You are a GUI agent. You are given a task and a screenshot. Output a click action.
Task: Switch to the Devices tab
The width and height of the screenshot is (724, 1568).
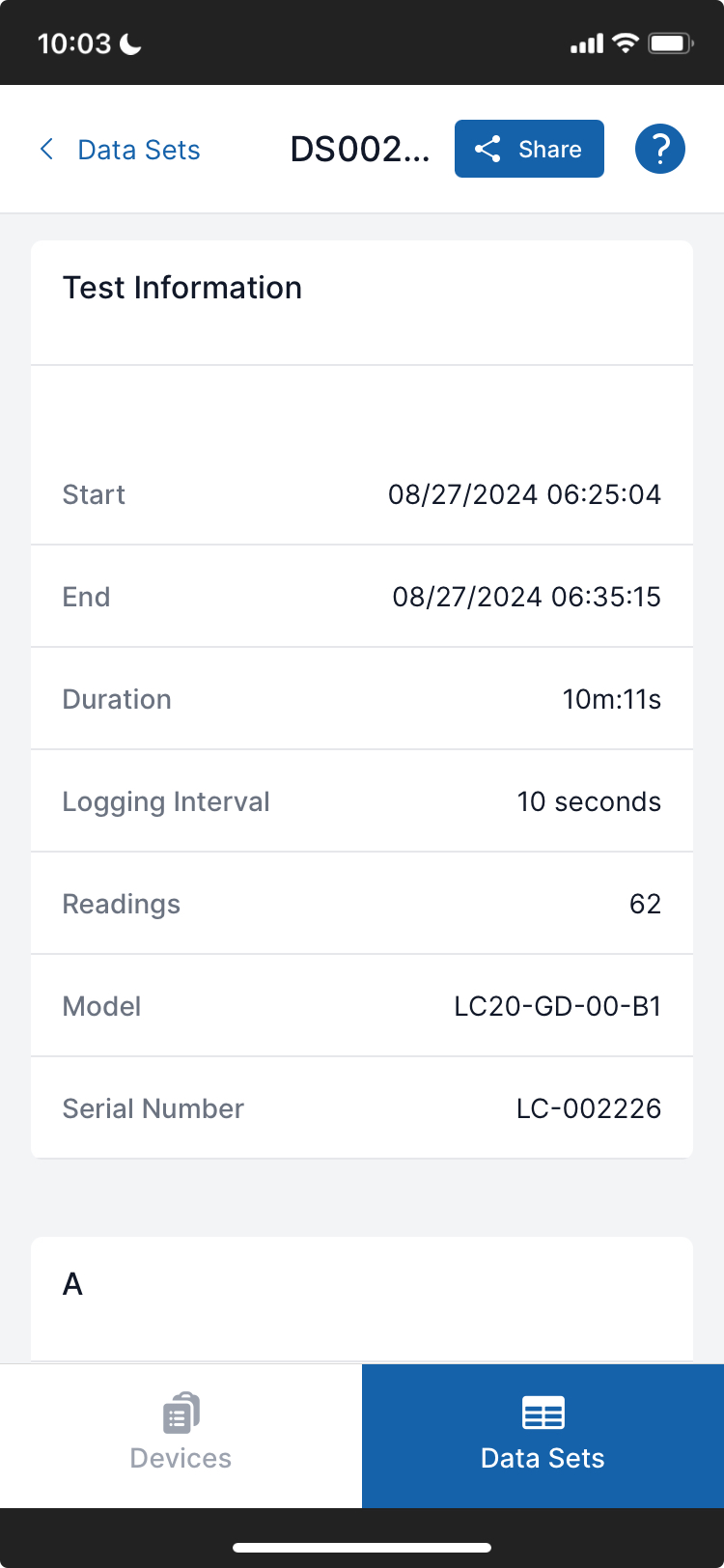coord(181,1436)
